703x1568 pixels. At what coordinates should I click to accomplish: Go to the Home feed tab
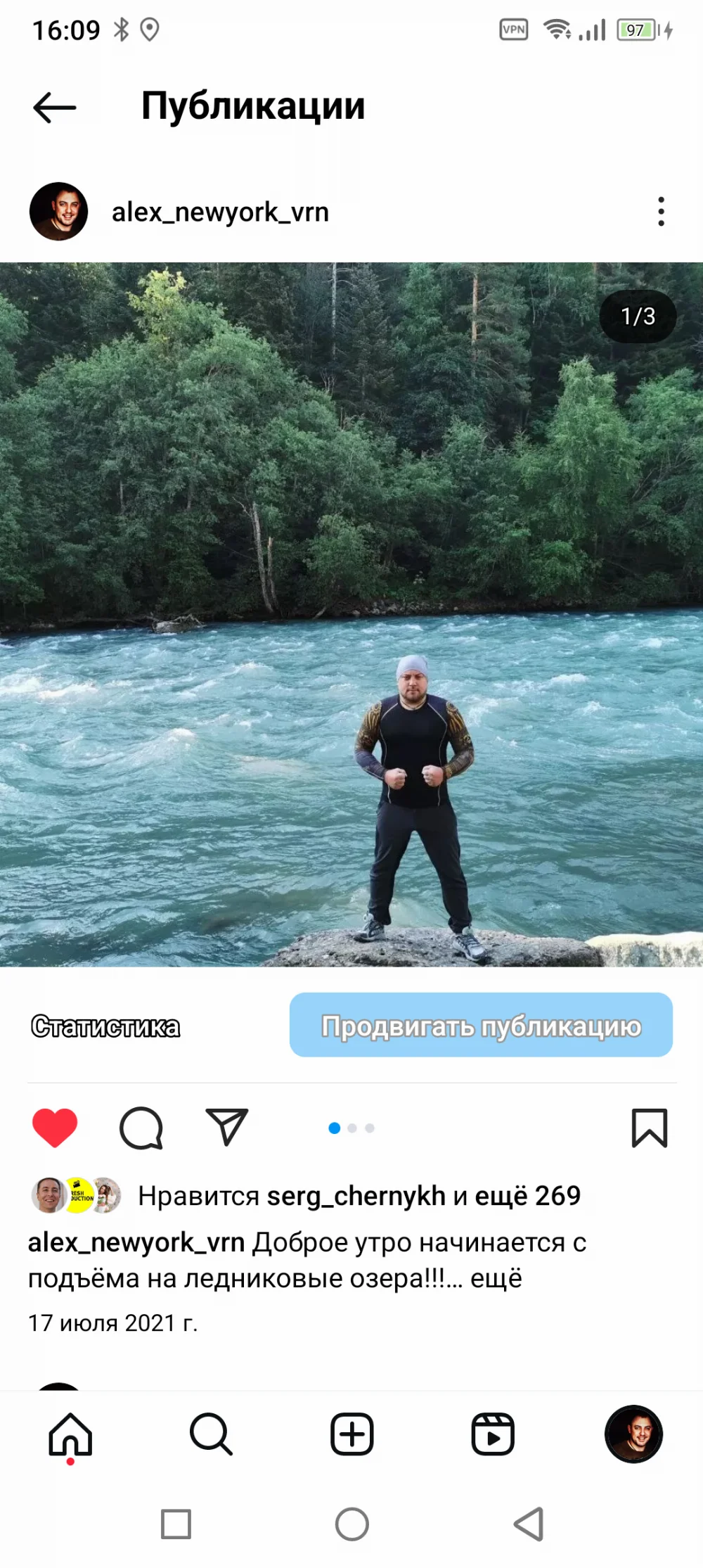point(70,1434)
